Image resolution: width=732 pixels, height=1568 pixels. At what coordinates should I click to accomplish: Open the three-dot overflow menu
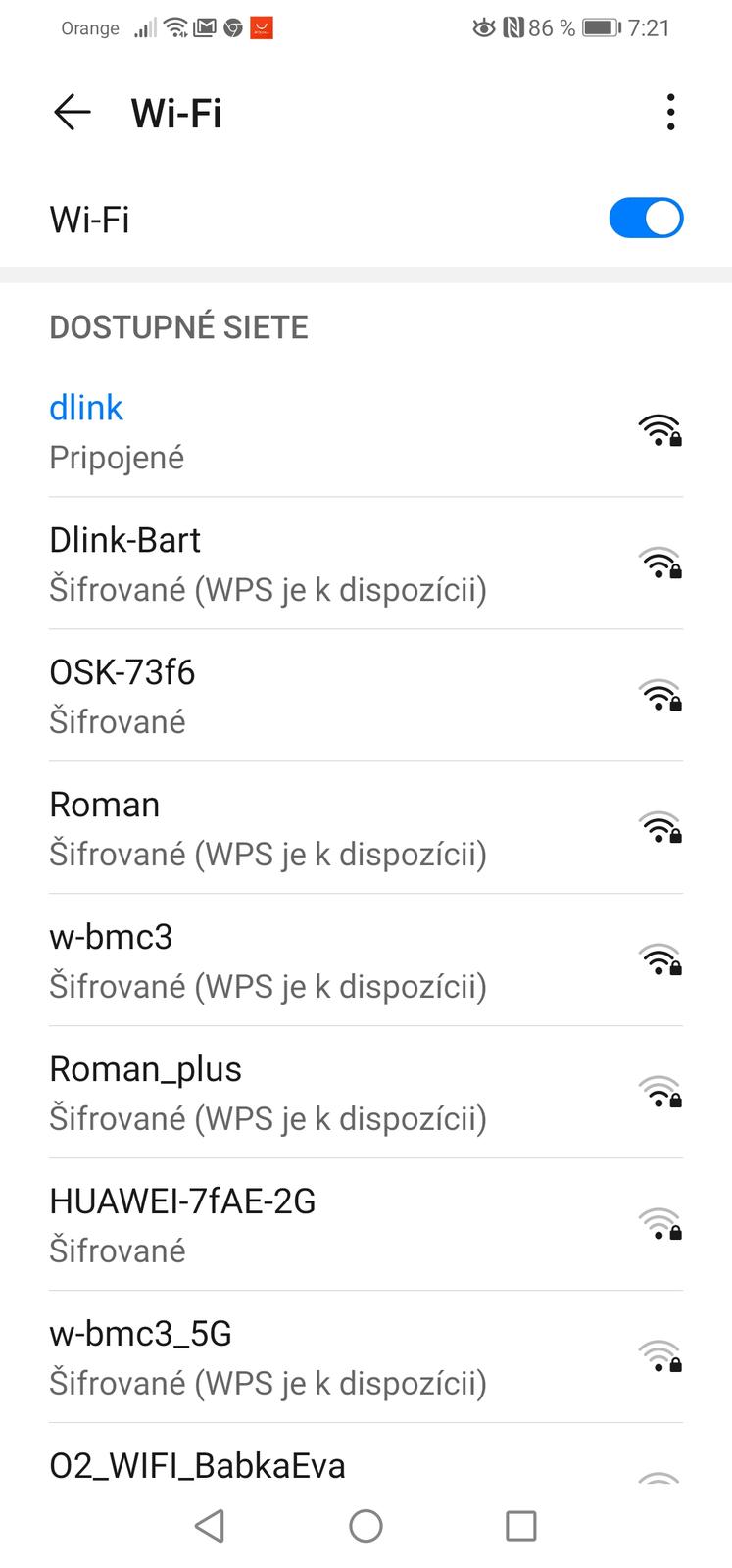tap(670, 113)
